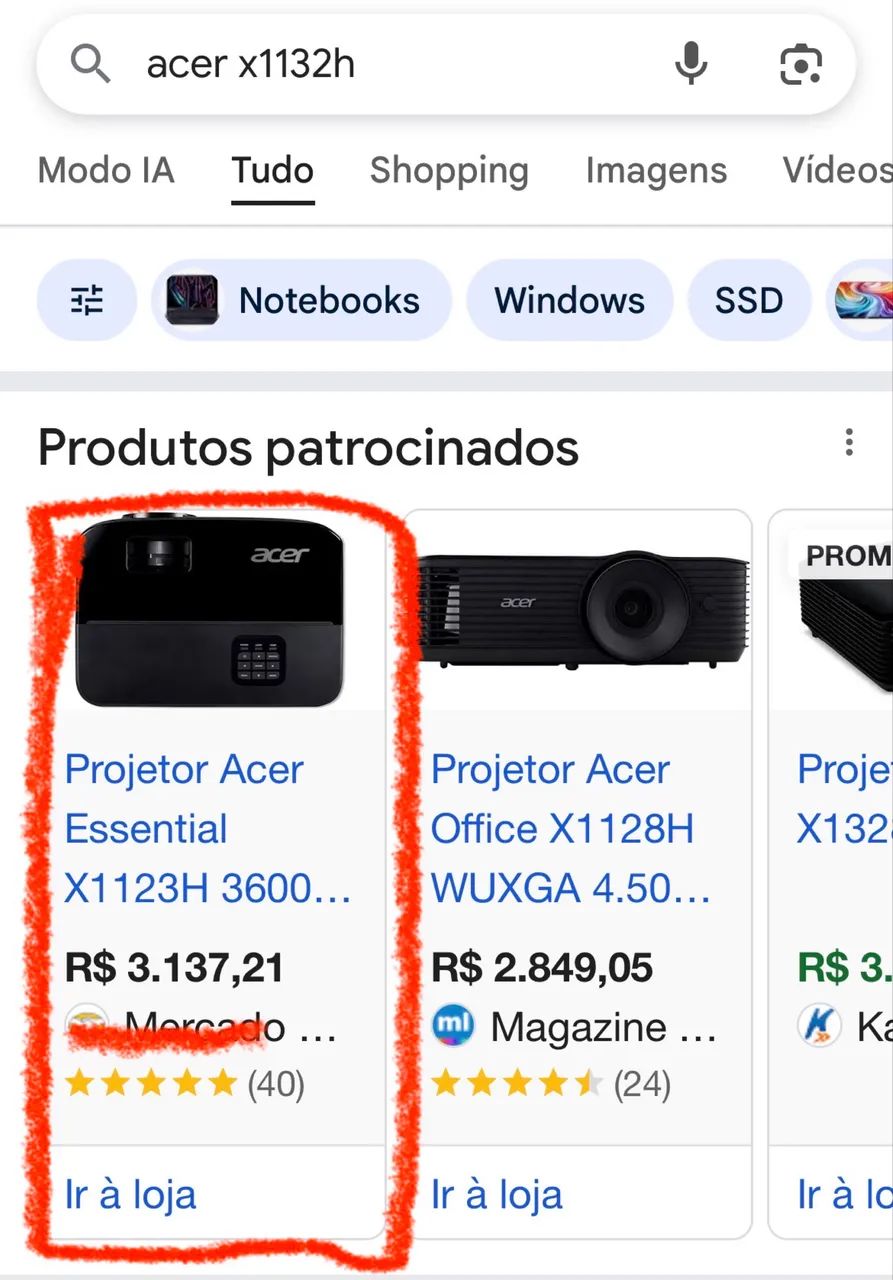Open the Imagens results tab
Screen dimensions: 893x1280
(x=656, y=170)
